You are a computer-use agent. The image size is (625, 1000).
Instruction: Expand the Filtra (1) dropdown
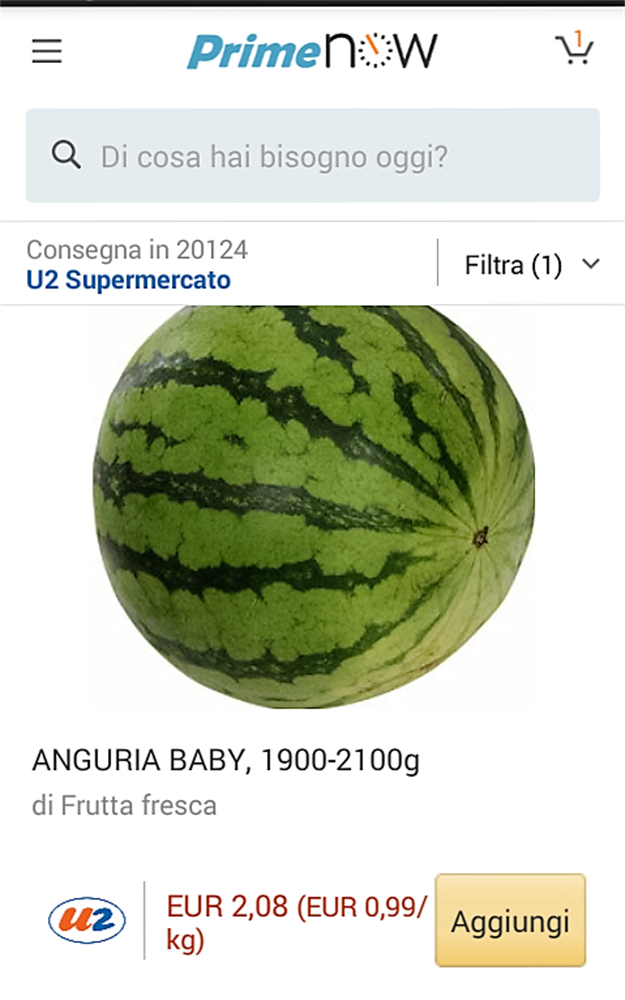(532, 265)
